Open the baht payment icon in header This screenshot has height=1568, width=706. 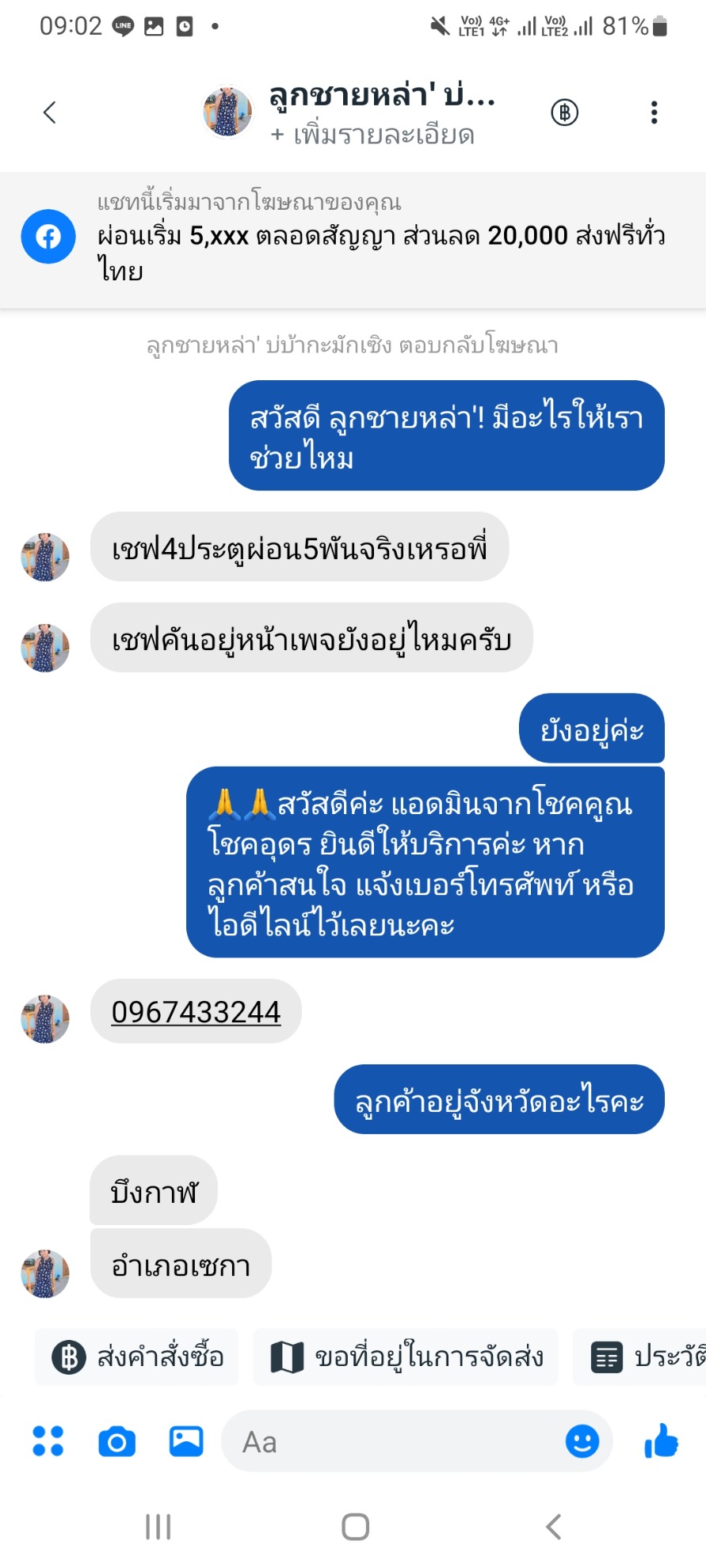point(564,112)
